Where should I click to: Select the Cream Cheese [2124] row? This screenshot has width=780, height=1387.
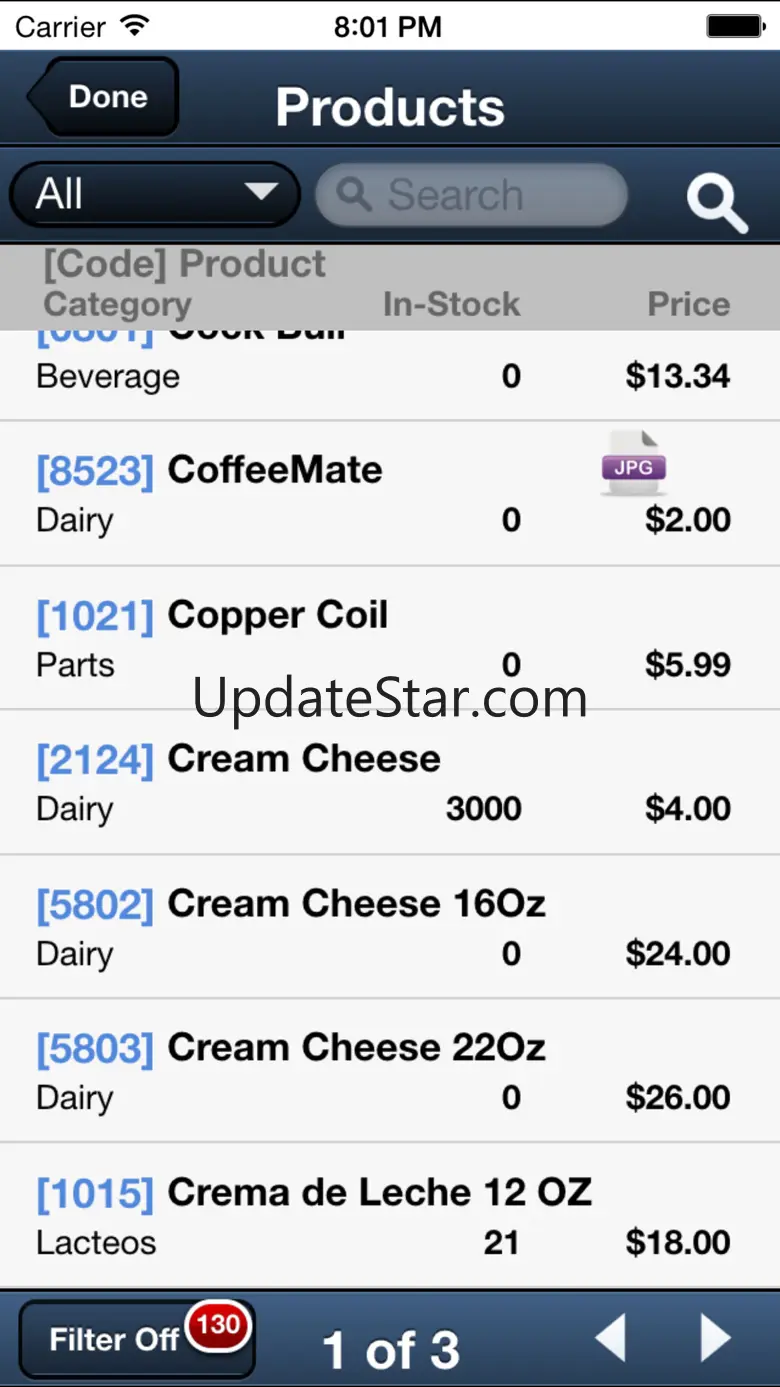(x=304, y=761)
